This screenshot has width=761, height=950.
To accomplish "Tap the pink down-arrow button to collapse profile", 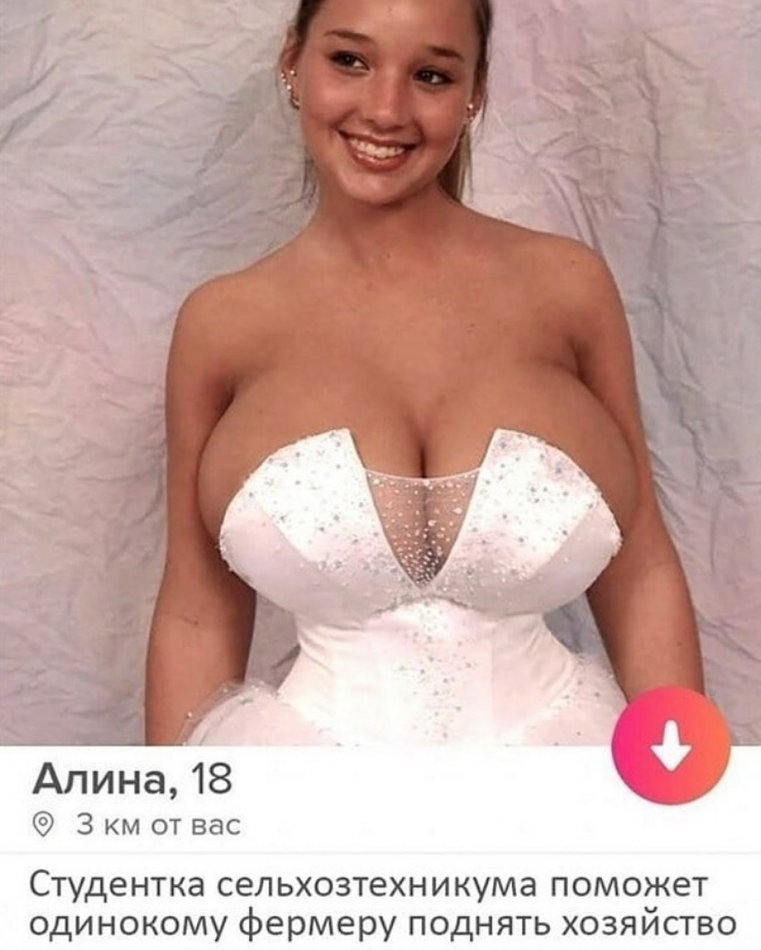I will (670, 746).
